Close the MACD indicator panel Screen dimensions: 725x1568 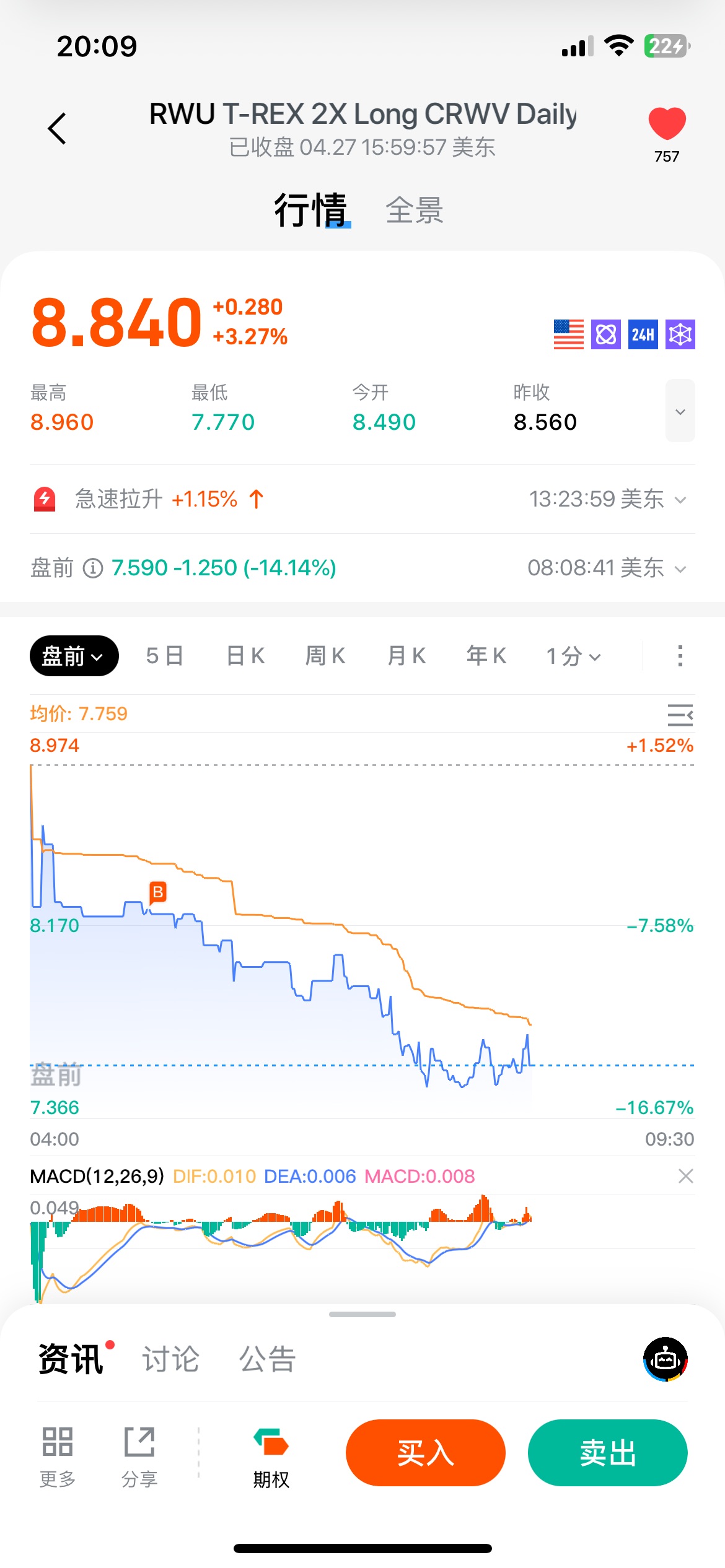tap(685, 1176)
